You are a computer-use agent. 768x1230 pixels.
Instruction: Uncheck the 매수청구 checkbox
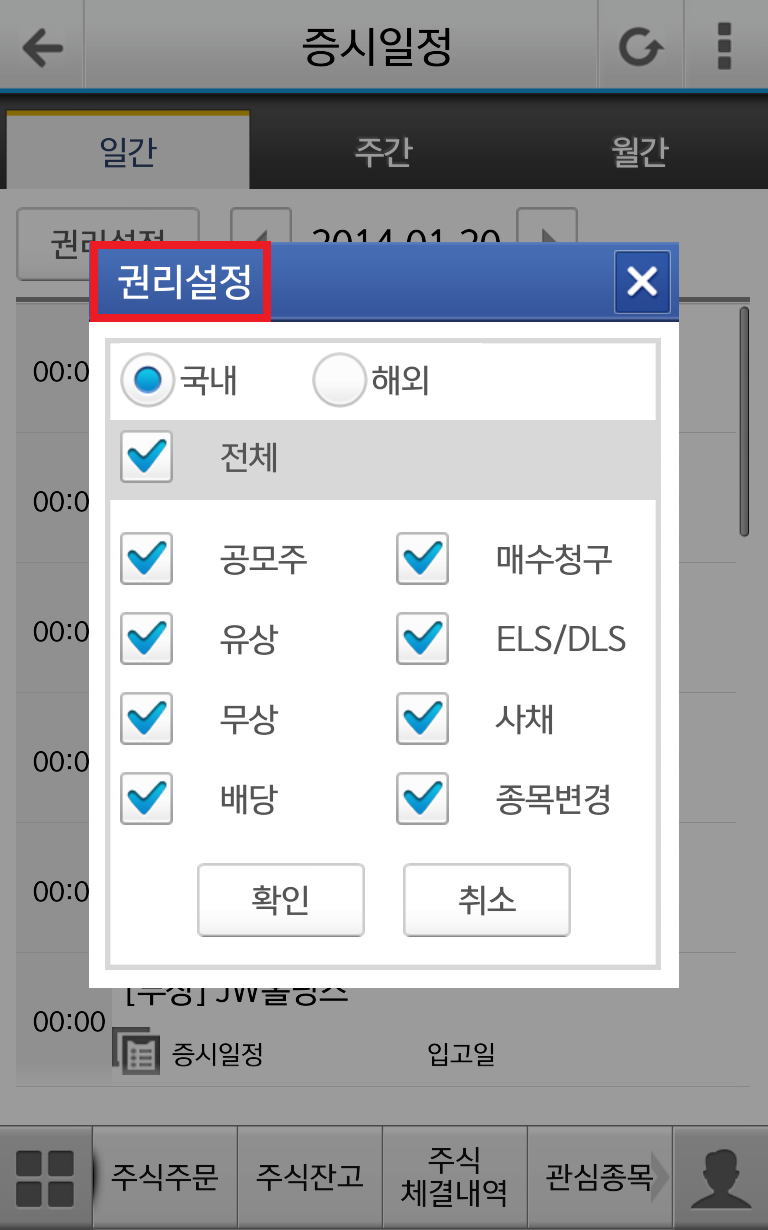coord(422,559)
